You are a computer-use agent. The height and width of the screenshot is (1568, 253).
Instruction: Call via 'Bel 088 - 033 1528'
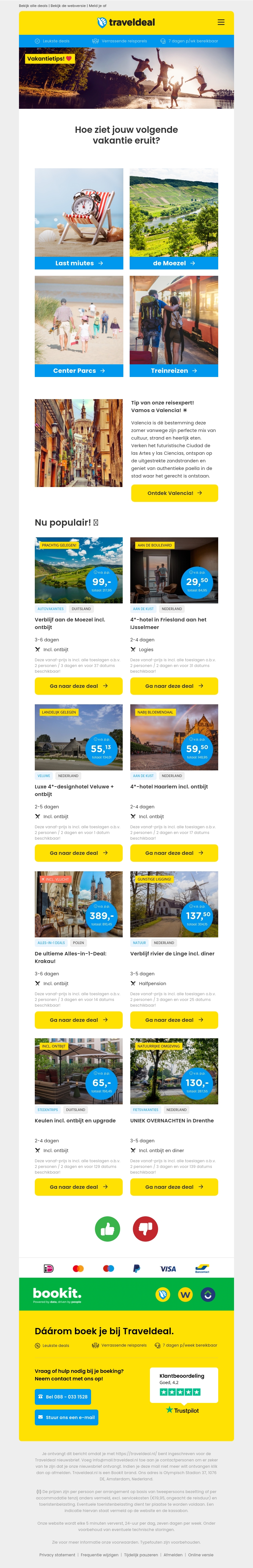pos(63,1396)
